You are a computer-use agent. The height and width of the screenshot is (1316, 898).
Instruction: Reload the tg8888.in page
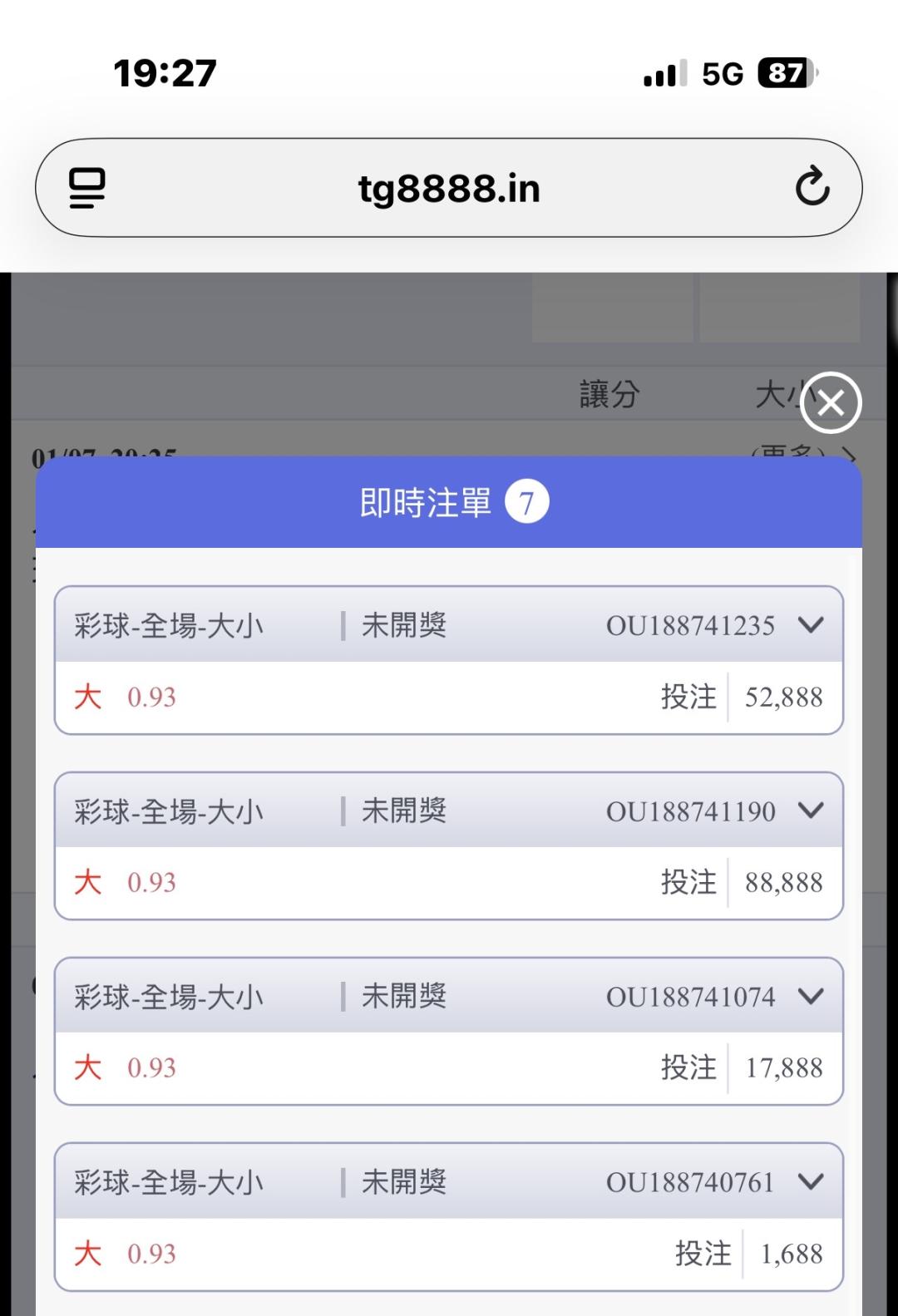pyautogui.click(x=812, y=187)
